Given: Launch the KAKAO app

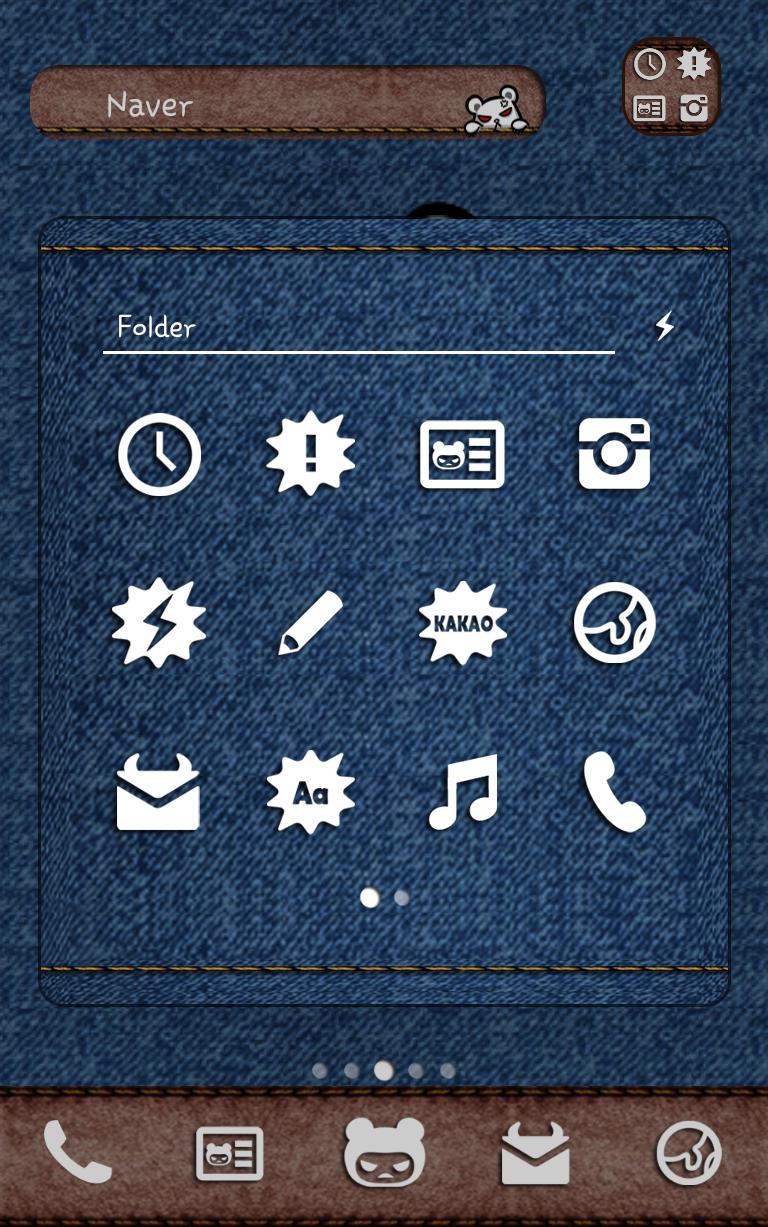Looking at the screenshot, I should [462, 622].
